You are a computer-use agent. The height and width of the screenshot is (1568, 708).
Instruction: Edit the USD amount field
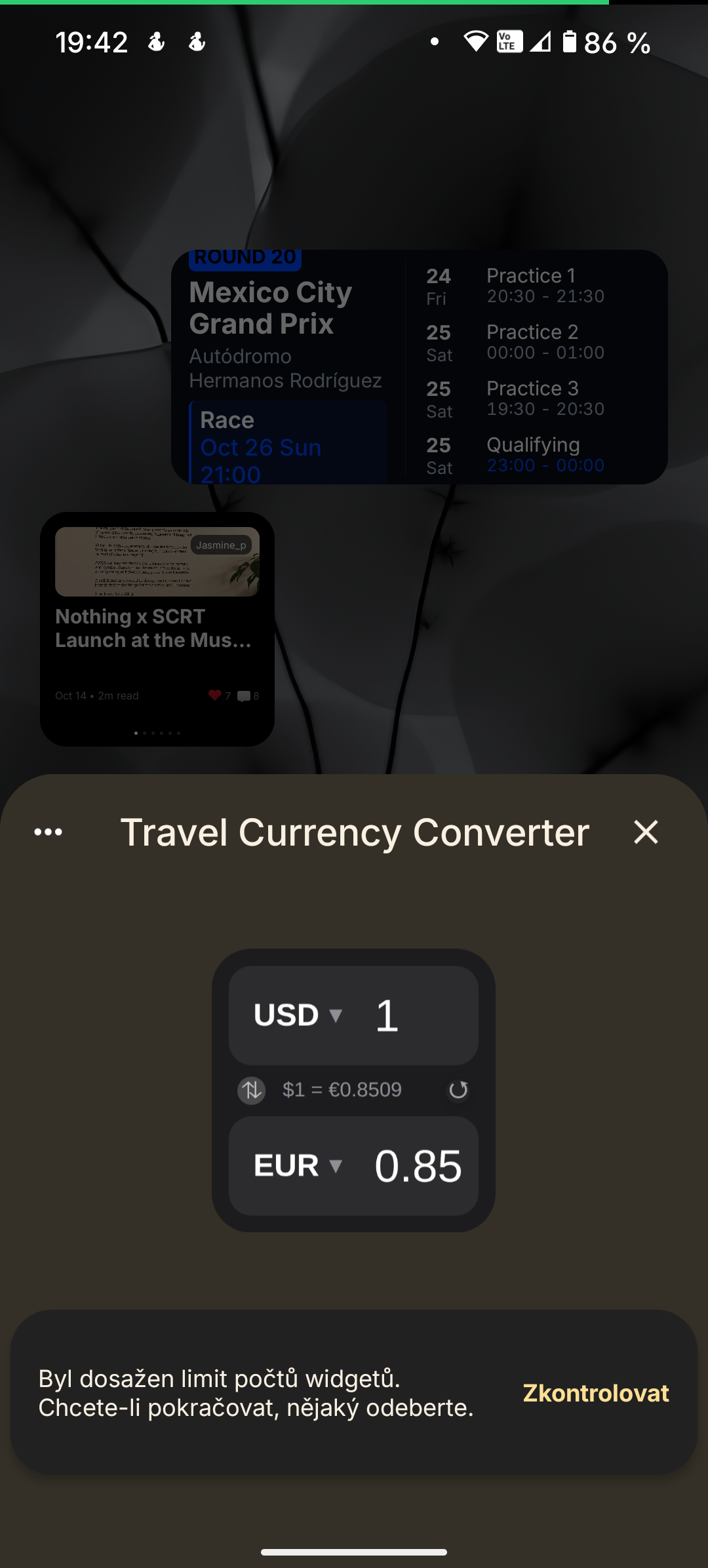point(413,1015)
